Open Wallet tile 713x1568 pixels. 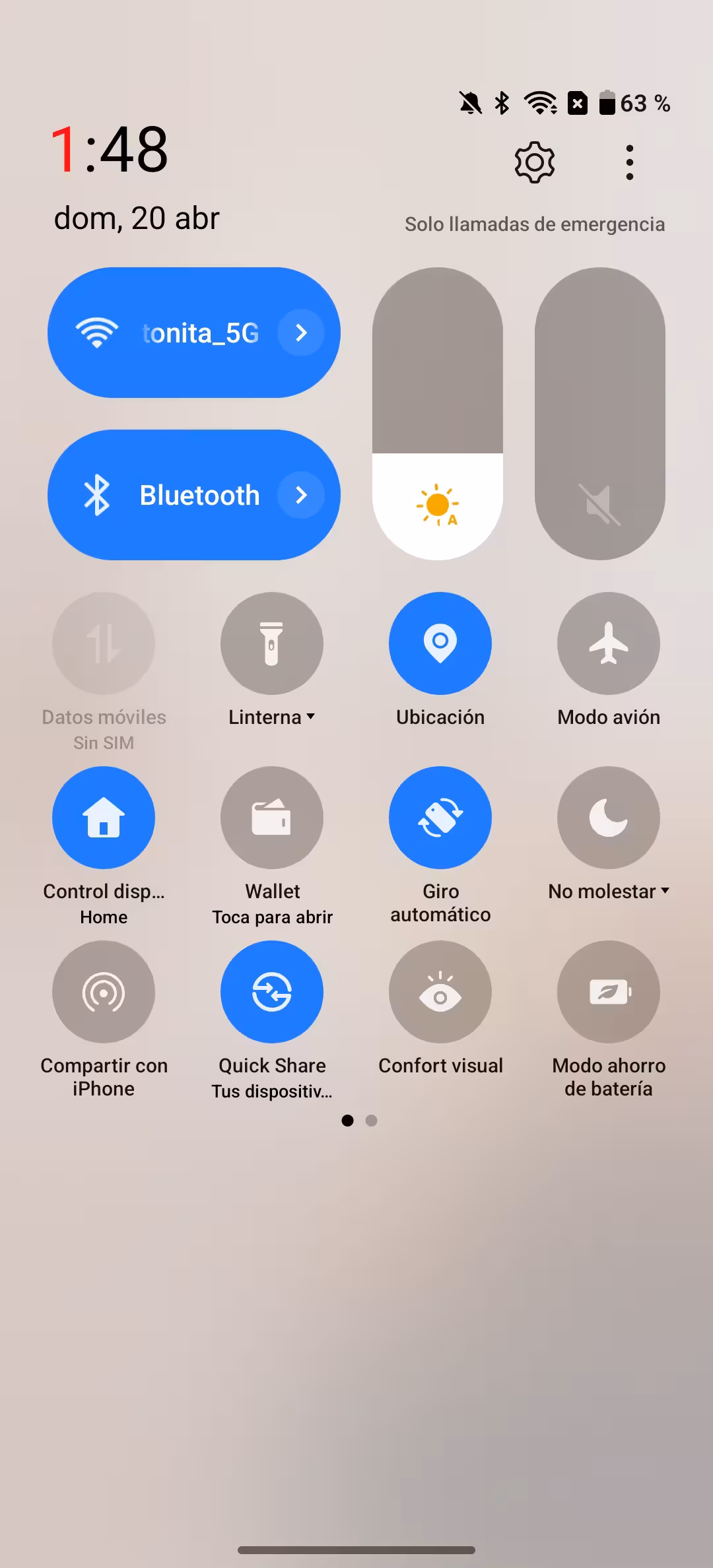[x=272, y=818]
